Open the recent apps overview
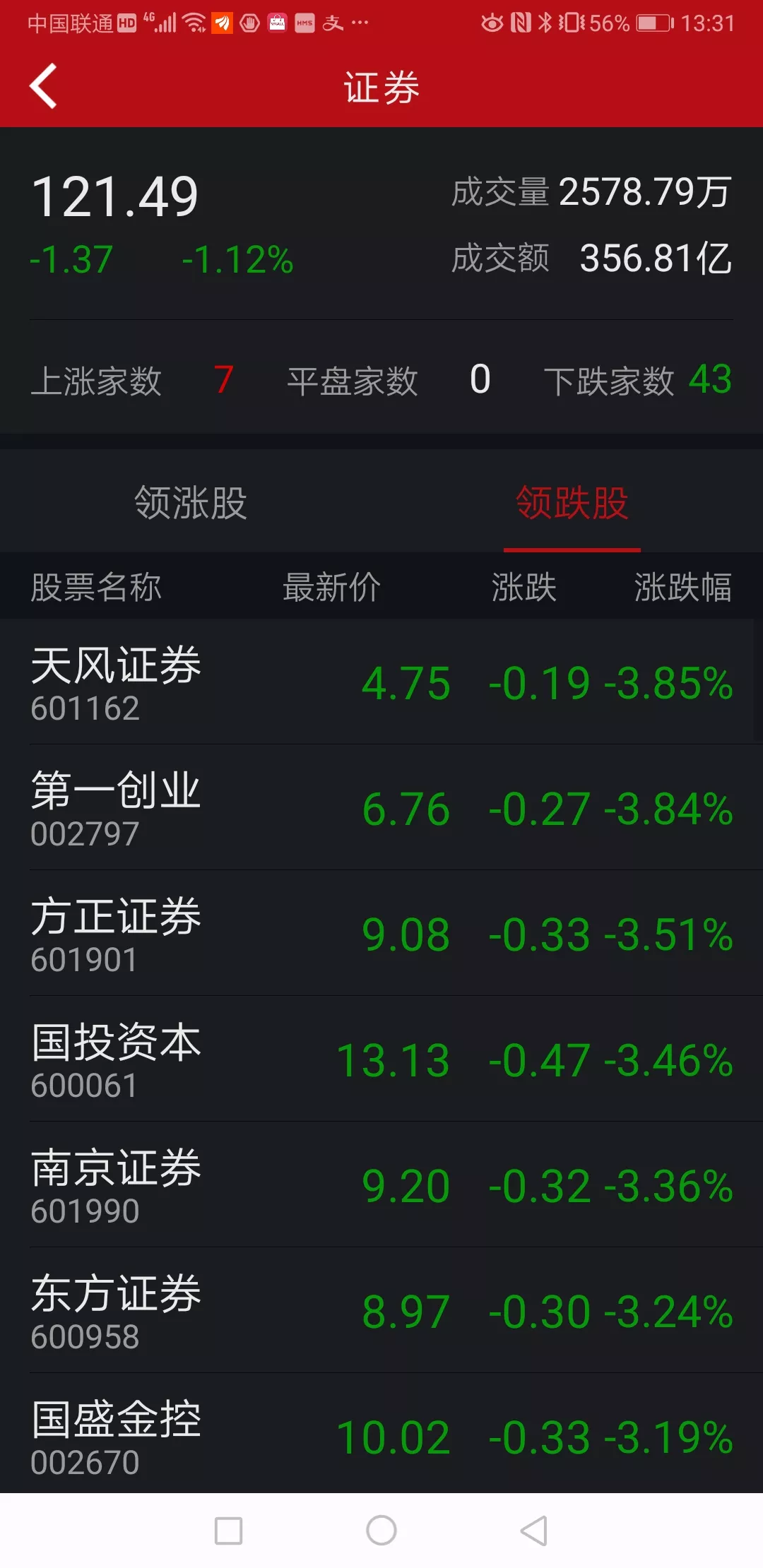The height and width of the screenshot is (1568, 763). 228,1531
